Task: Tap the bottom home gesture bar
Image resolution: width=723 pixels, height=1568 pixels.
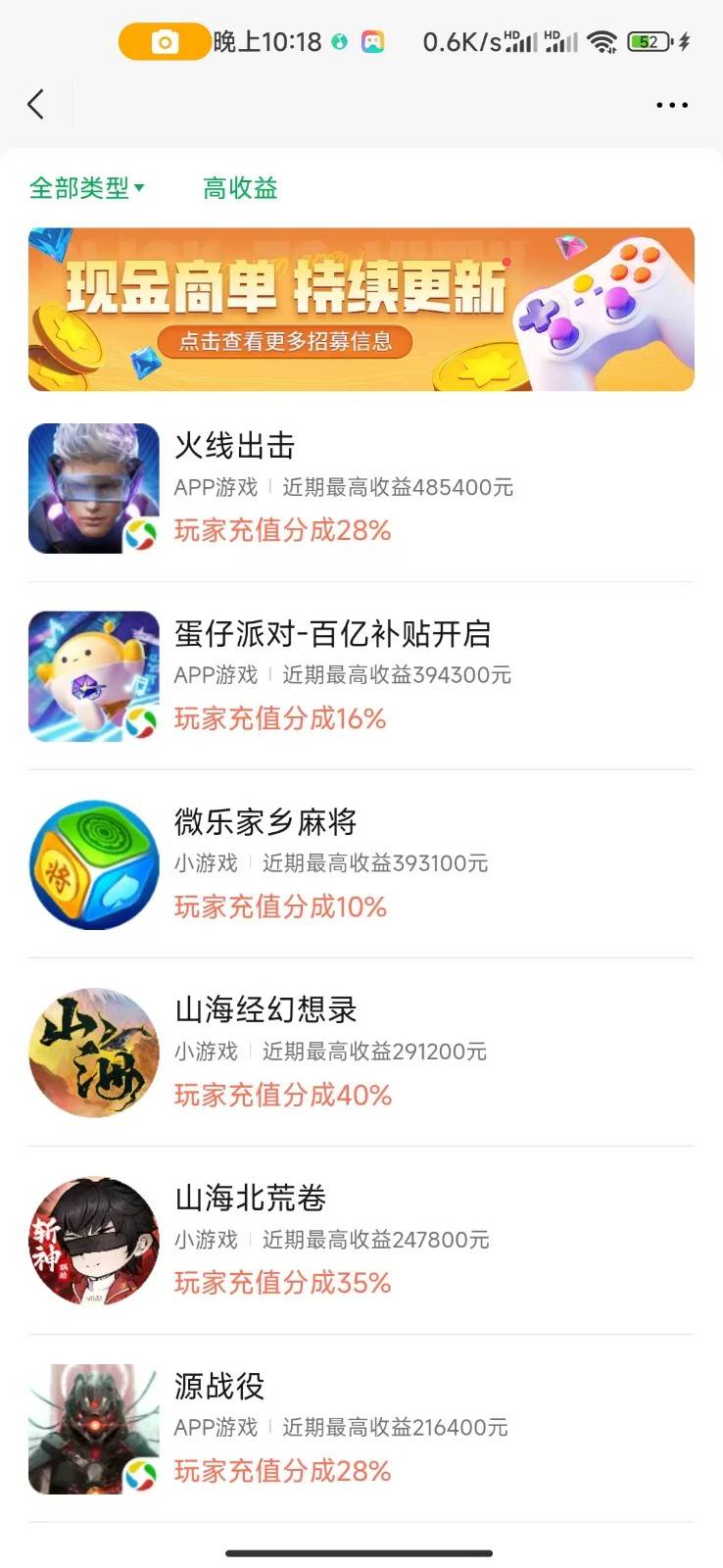Action: click(x=361, y=1553)
